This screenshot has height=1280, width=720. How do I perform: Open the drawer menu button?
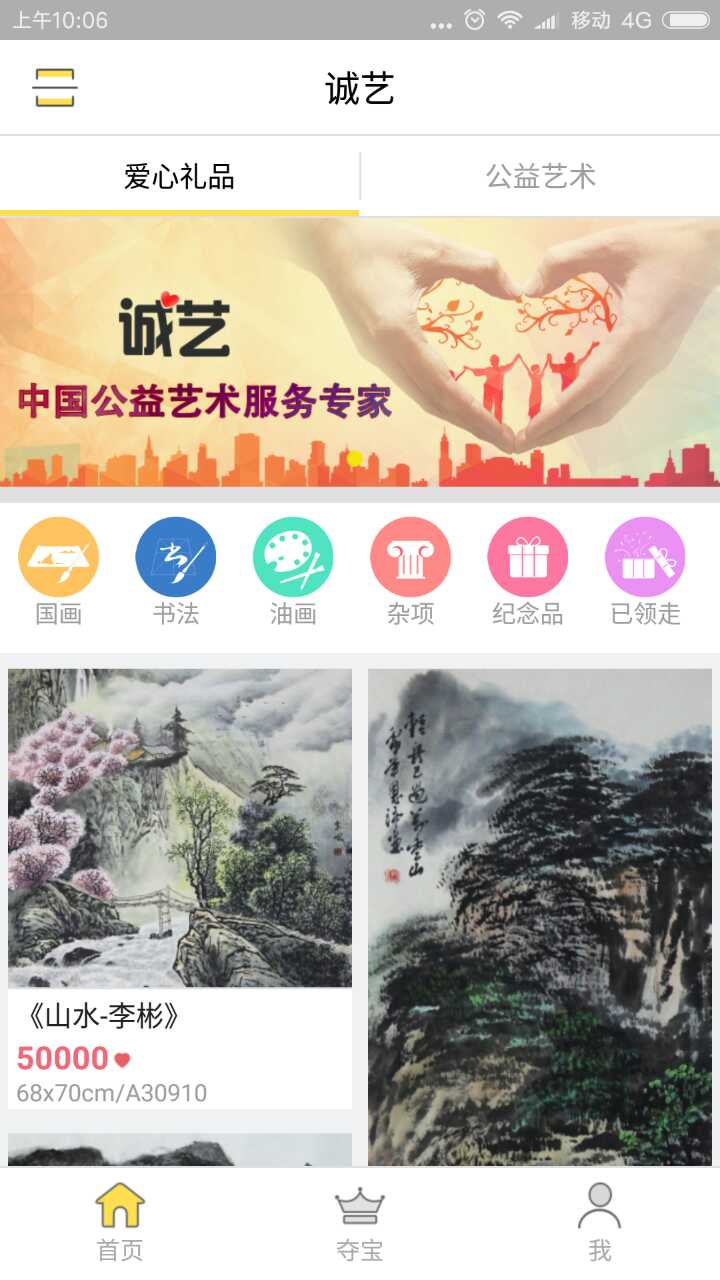(x=54, y=88)
